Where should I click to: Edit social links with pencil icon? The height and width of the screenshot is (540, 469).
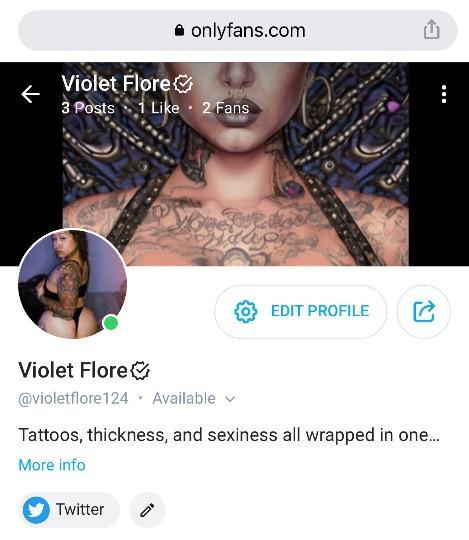point(147,510)
